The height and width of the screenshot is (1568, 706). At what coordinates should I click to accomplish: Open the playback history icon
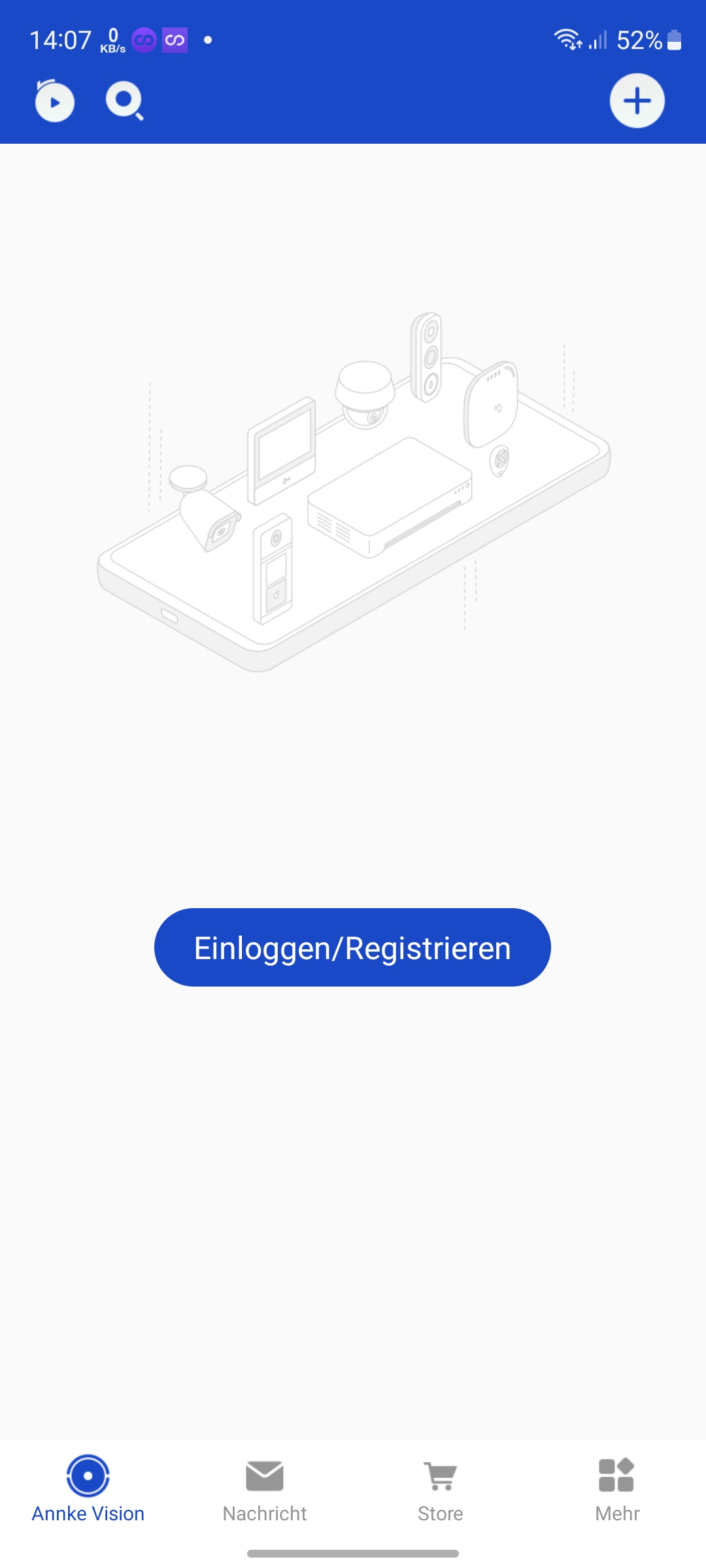click(54, 101)
